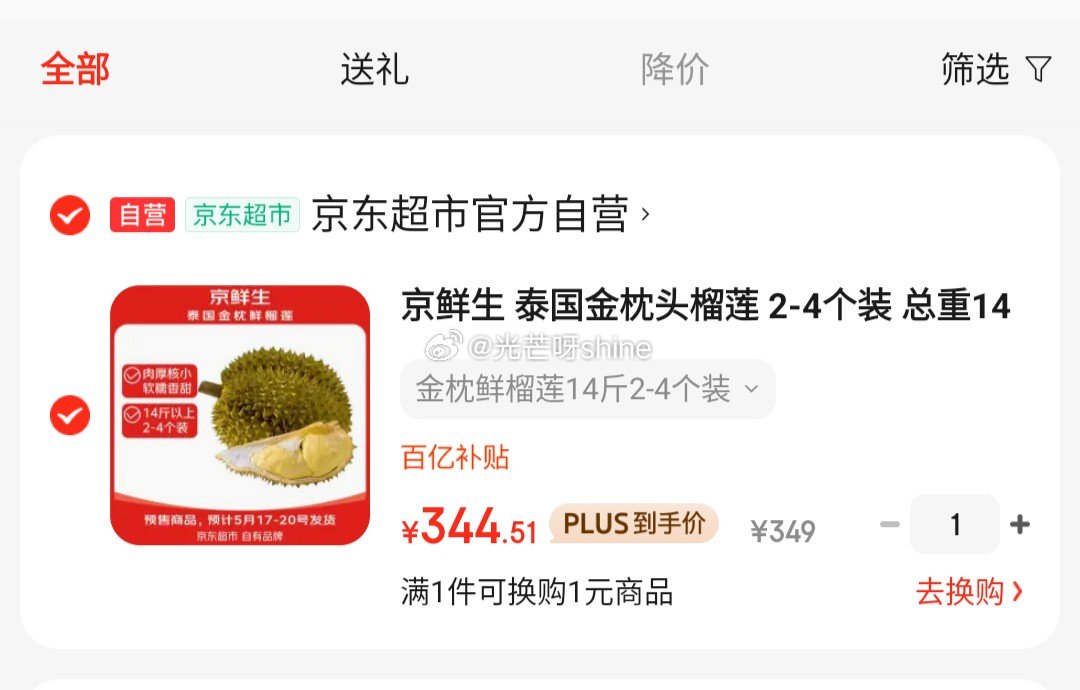Switch to the 降价 tab
Screen dimensions: 1080x690
[x=675, y=69]
